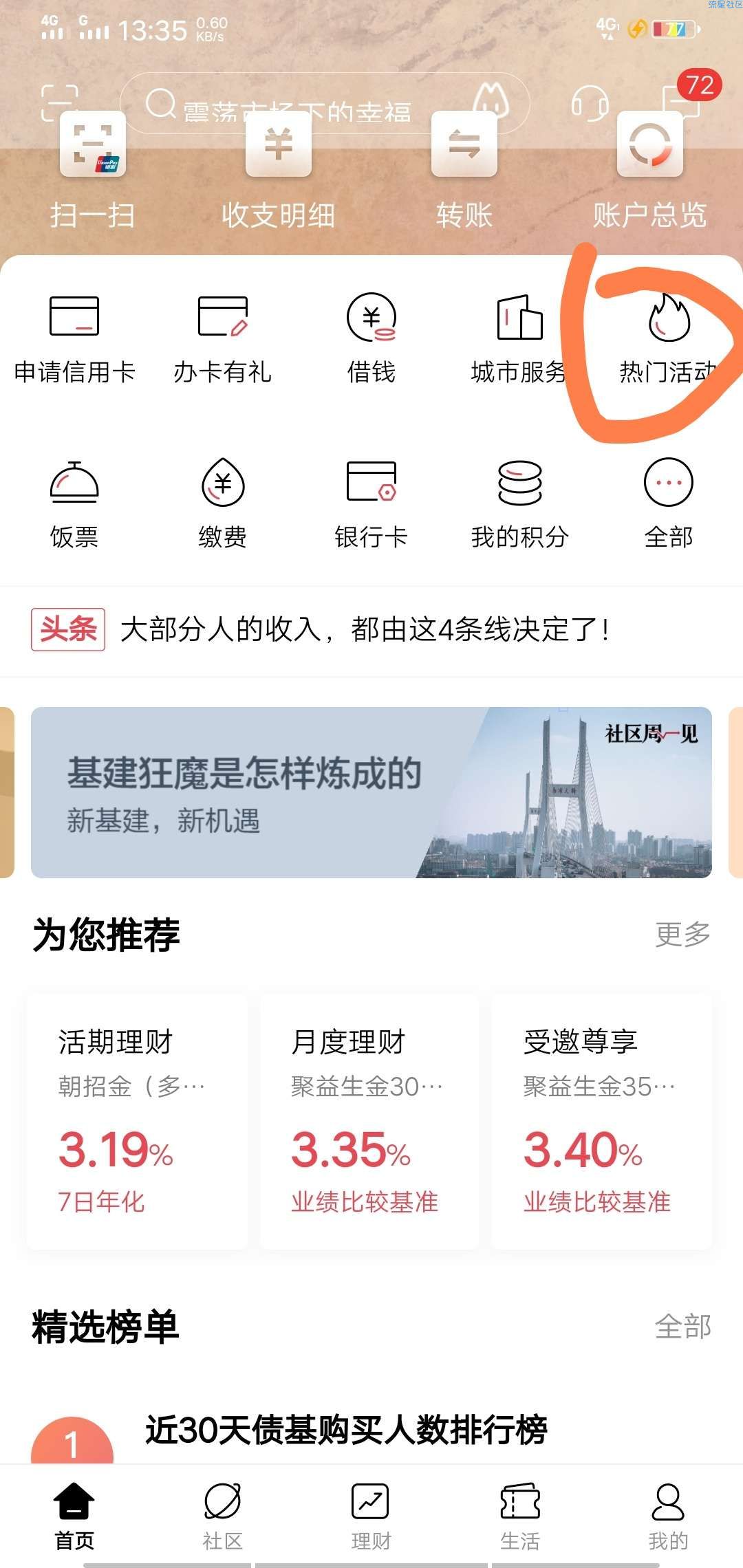Open the 基建狂魔是怎样炼成的 banner
Image resolution: width=743 pixels, height=1568 pixels.
pos(371,792)
